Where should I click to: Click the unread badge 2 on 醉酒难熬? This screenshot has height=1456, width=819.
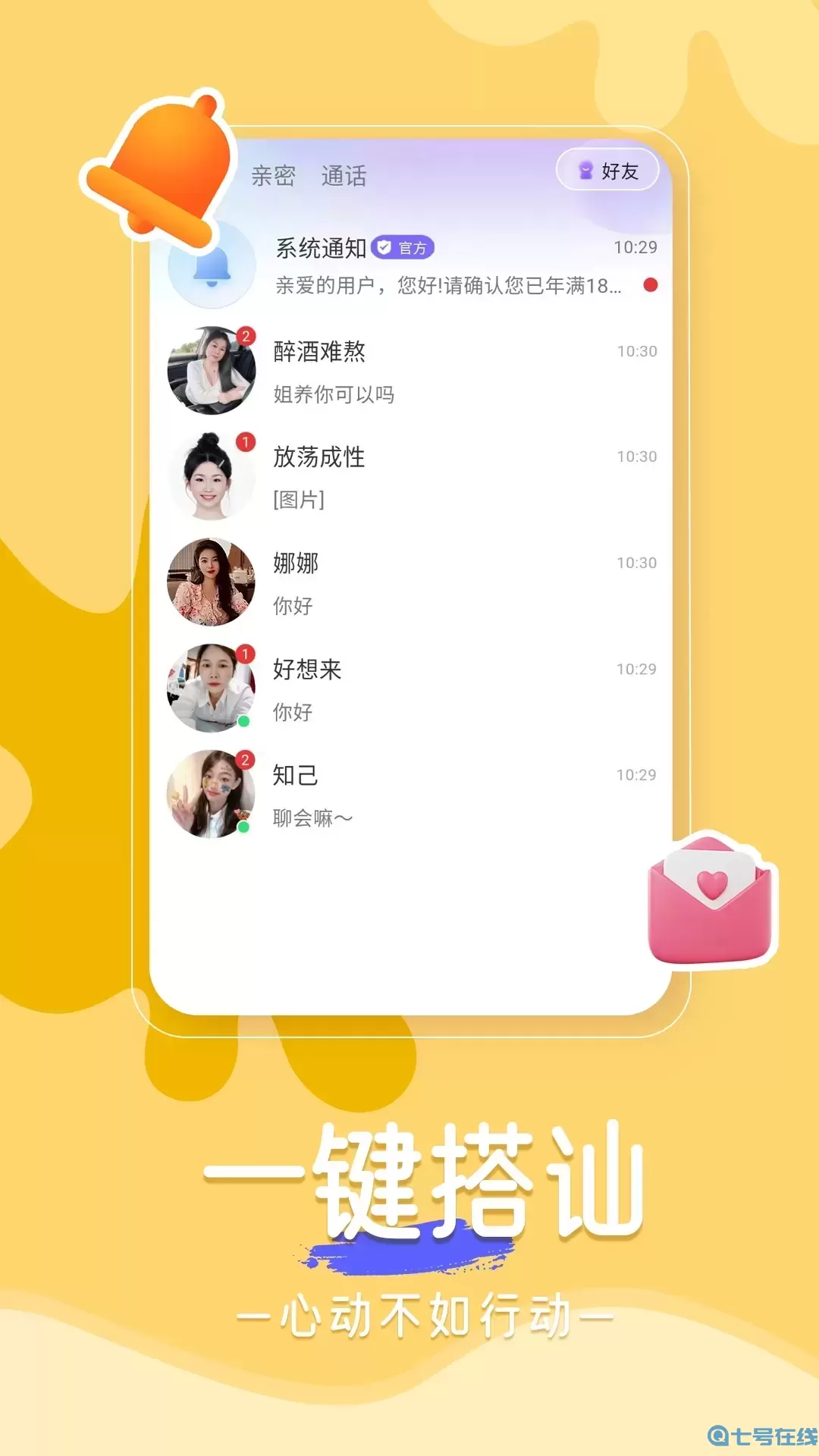246,335
